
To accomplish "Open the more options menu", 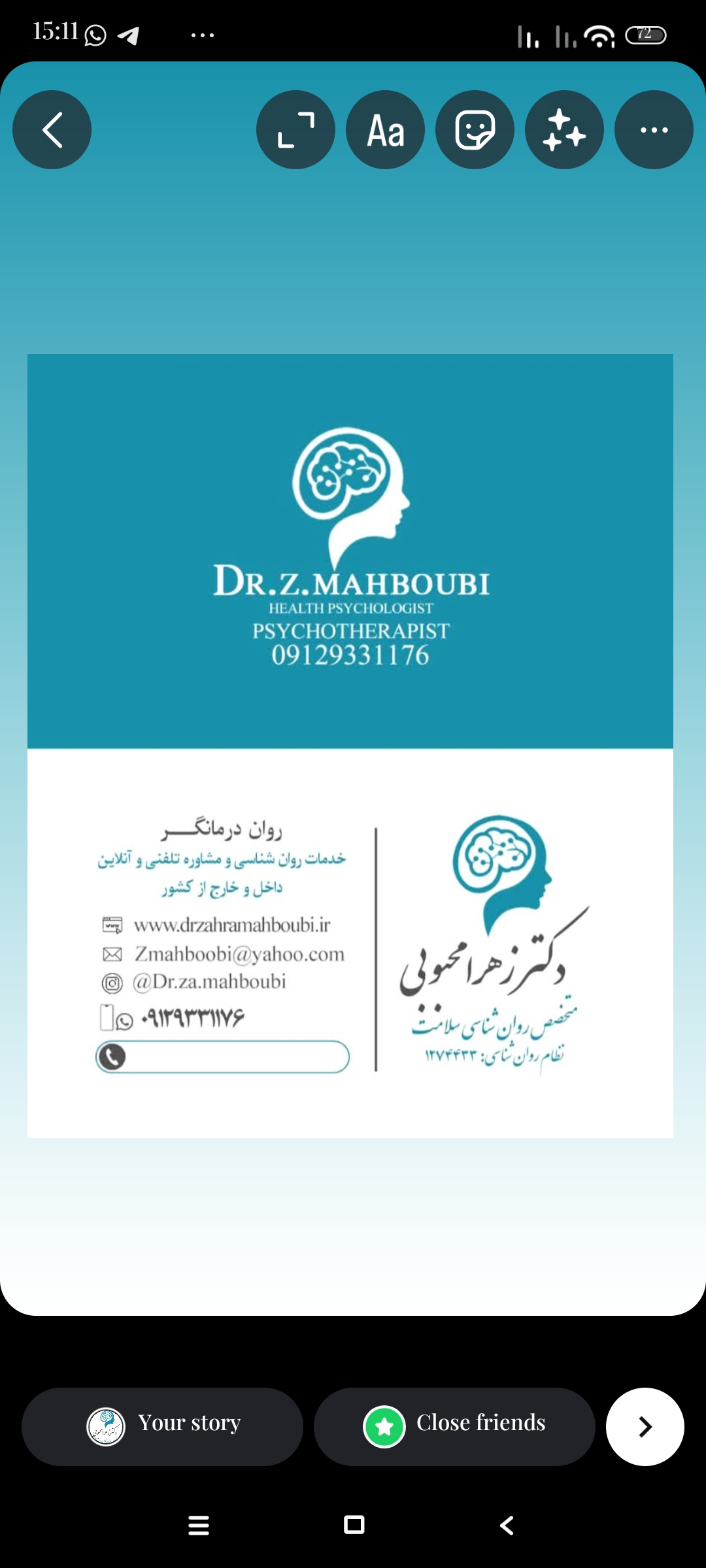I will point(654,130).
